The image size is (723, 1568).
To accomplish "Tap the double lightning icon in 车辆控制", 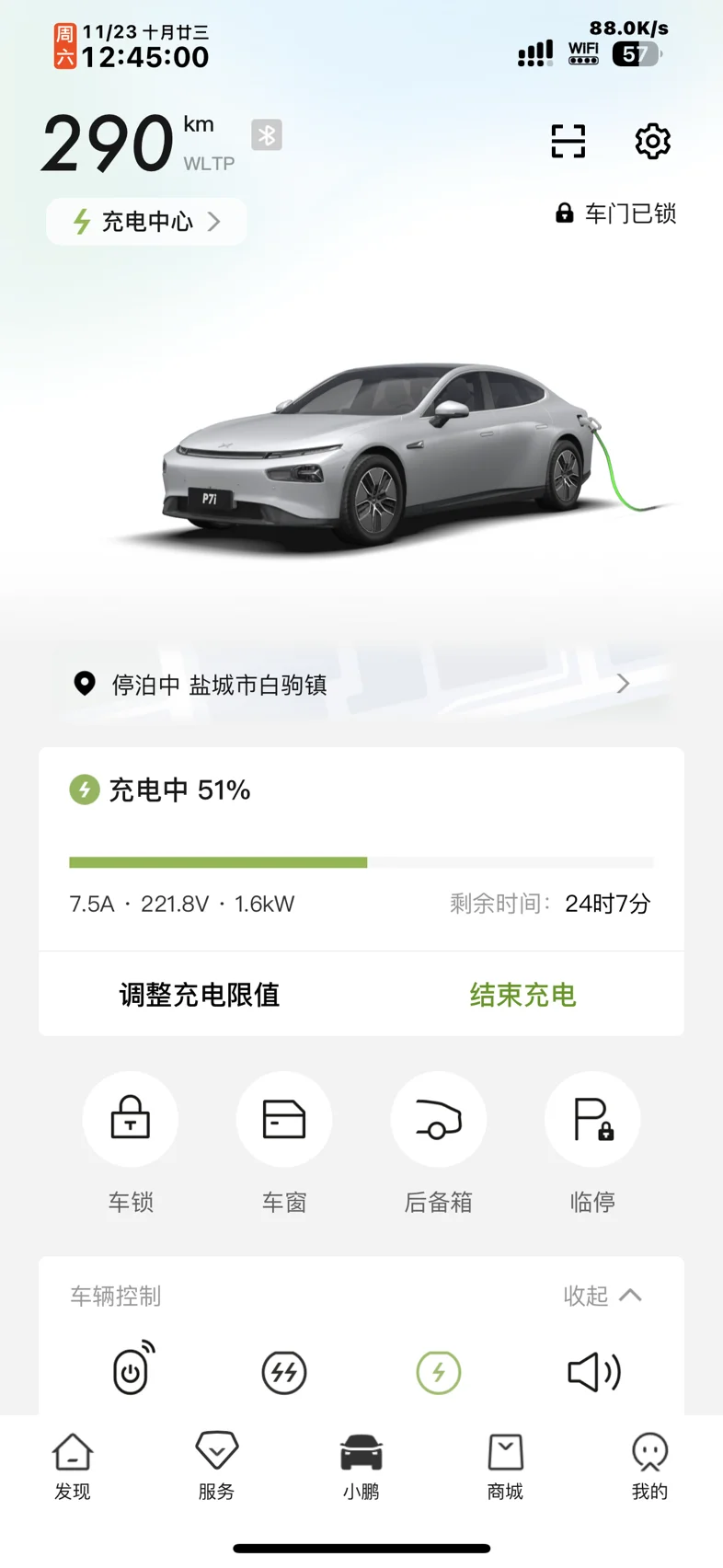I will point(284,1372).
